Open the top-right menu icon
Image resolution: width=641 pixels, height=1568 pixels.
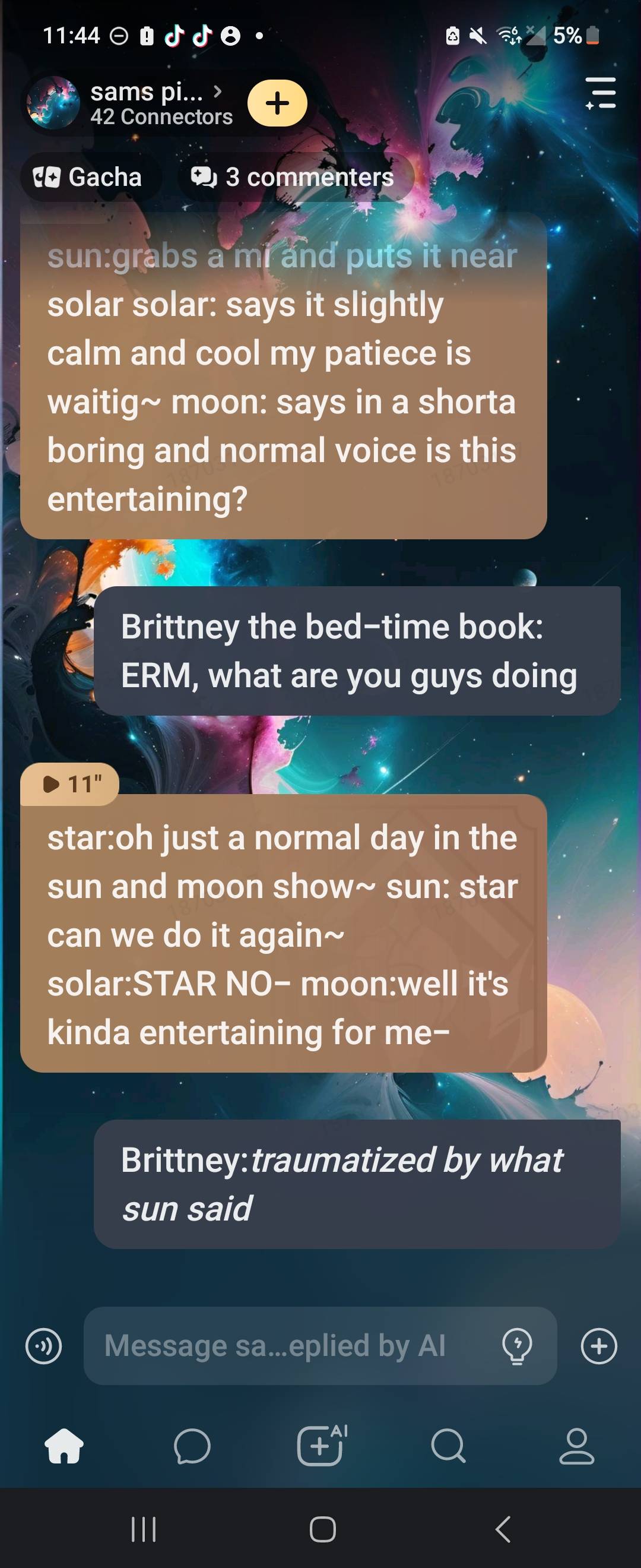click(x=600, y=93)
